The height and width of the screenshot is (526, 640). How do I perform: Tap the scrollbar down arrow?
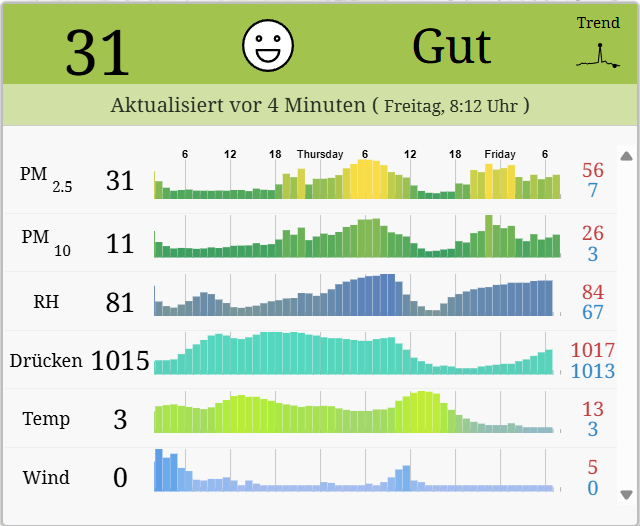tap(627, 494)
